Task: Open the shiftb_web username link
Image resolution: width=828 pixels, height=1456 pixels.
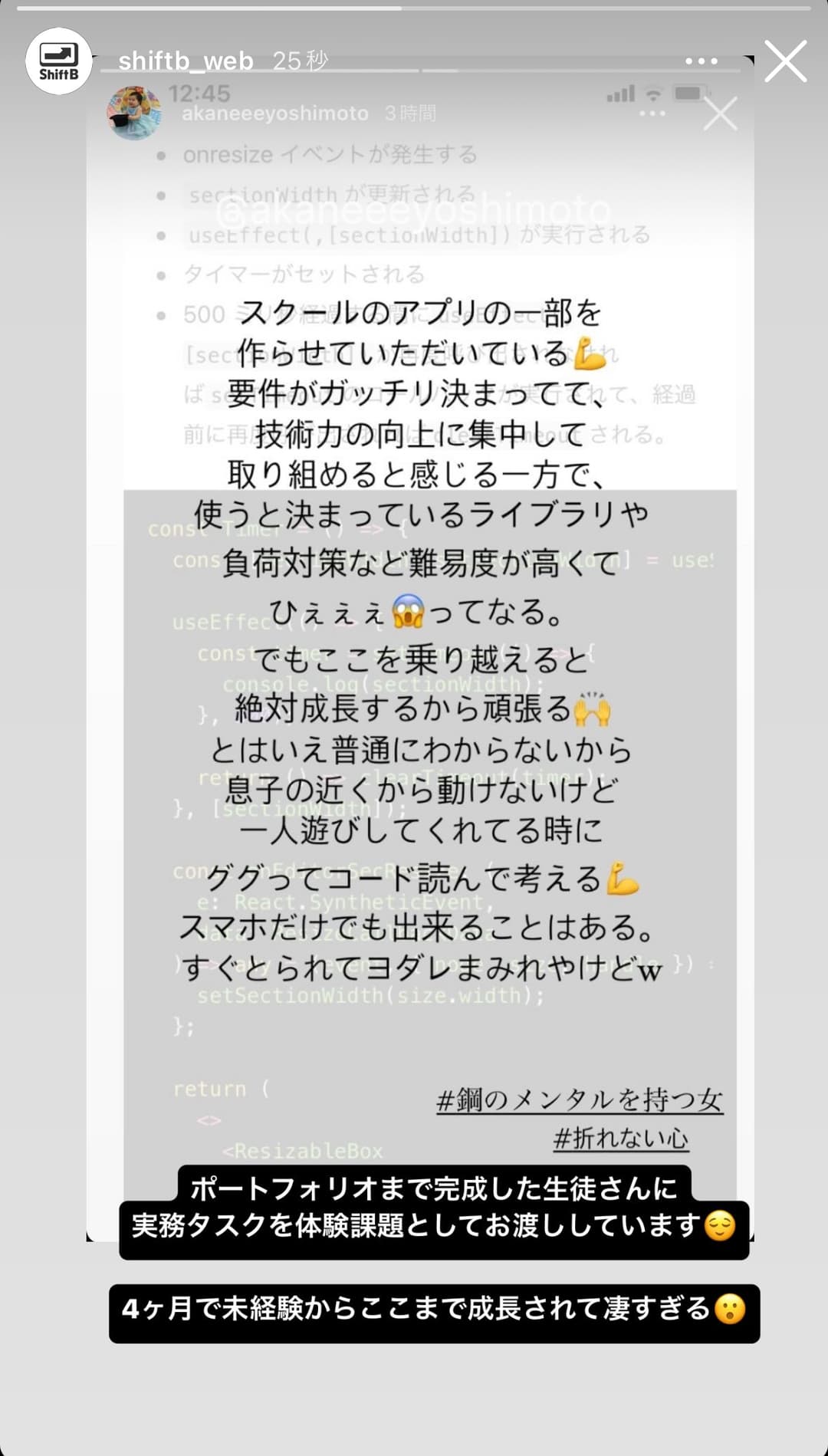Action: click(186, 61)
